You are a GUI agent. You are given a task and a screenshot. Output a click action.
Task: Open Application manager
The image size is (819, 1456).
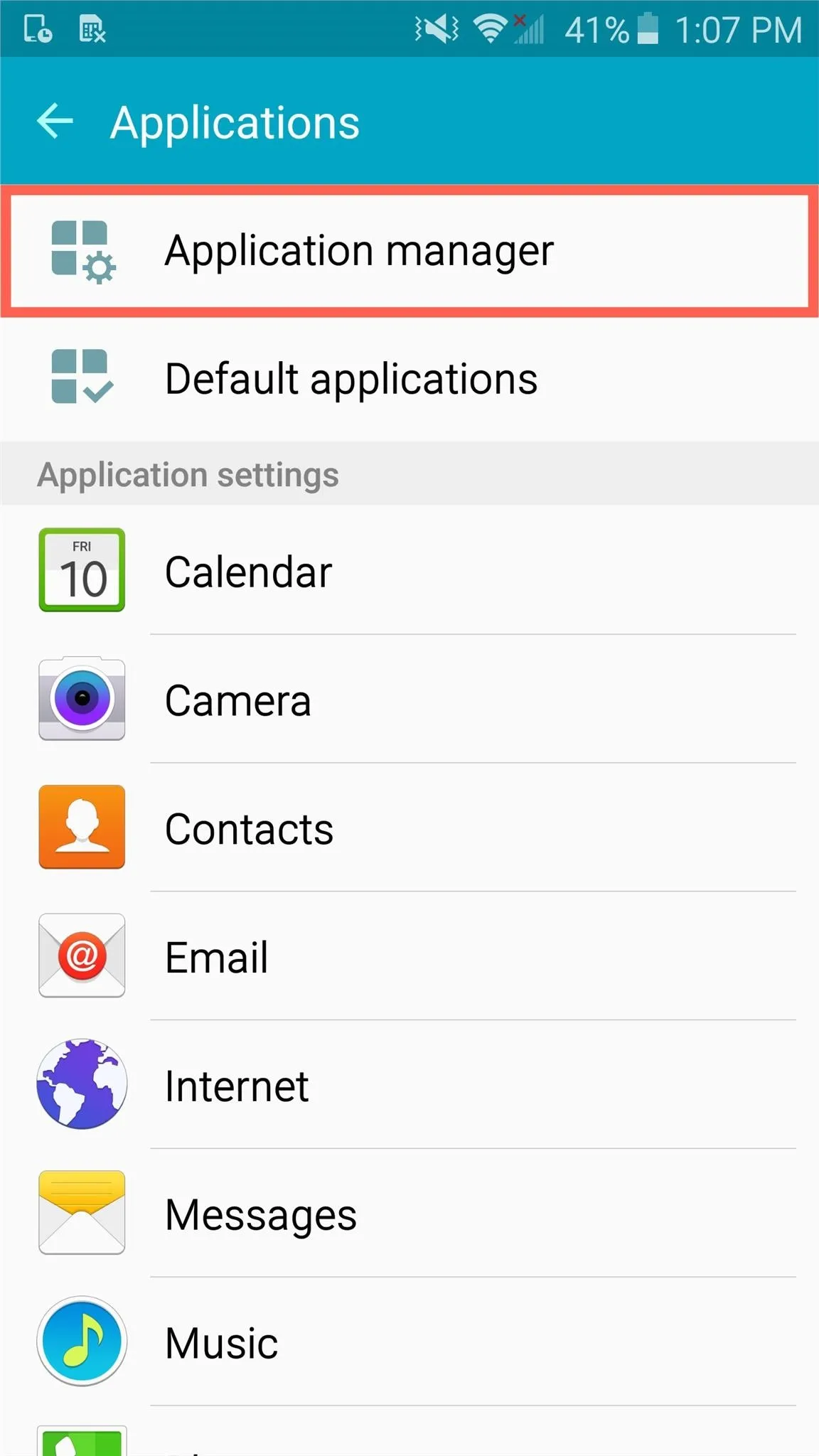tap(409, 251)
